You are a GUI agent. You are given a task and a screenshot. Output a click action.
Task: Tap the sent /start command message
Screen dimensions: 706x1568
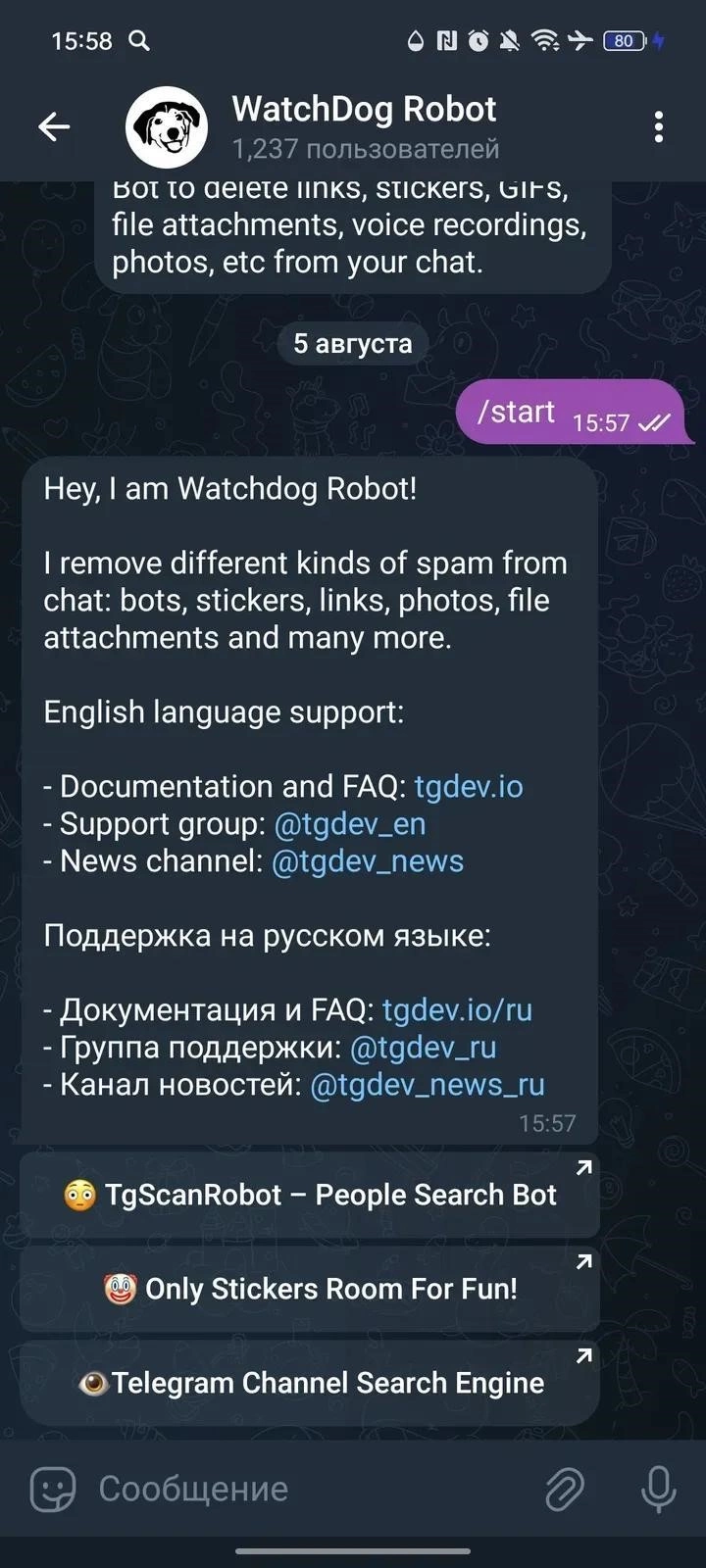(x=569, y=413)
